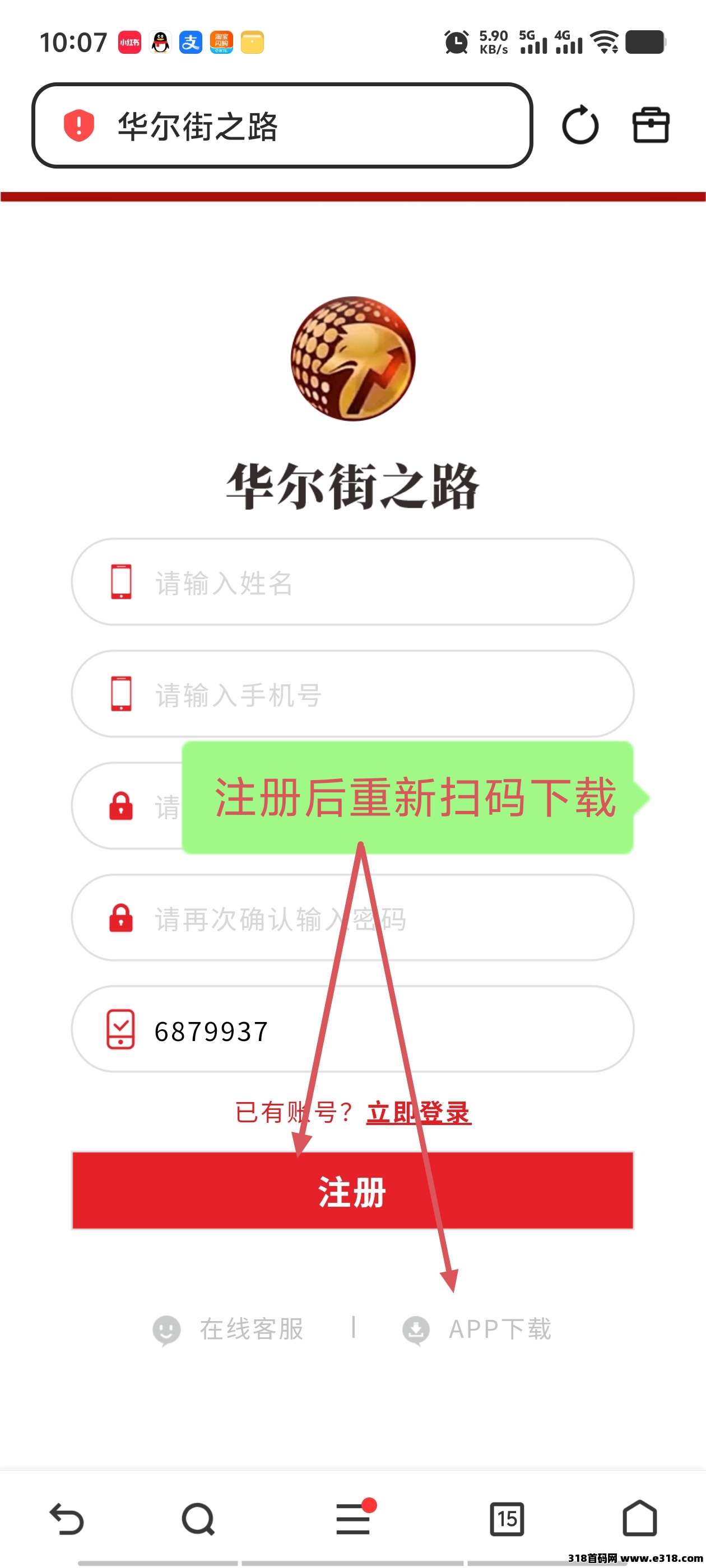The image size is (706, 1568).
Task: Open browser search
Action: point(198,1519)
